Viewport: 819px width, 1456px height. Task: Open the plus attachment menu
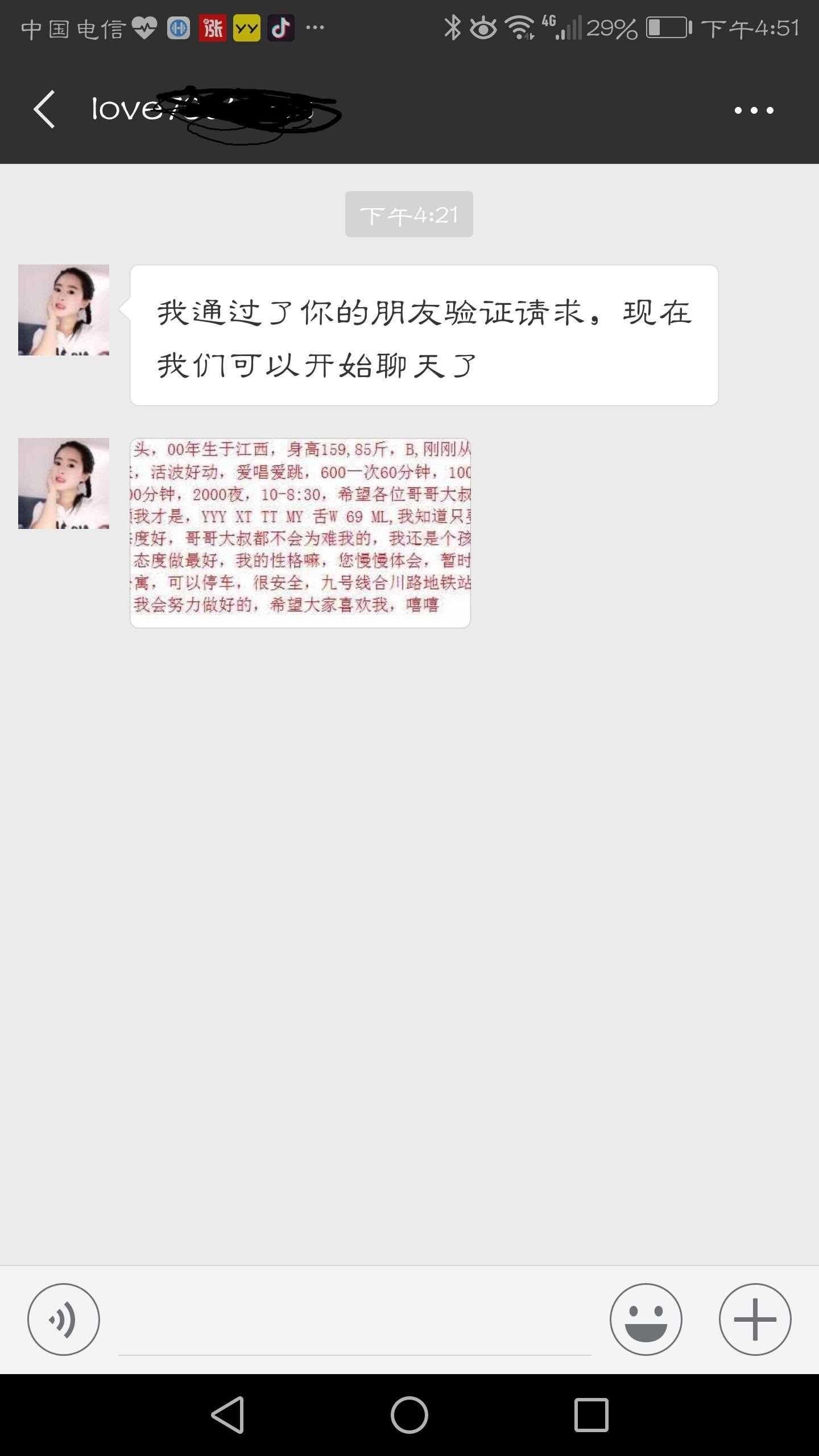[755, 1319]
